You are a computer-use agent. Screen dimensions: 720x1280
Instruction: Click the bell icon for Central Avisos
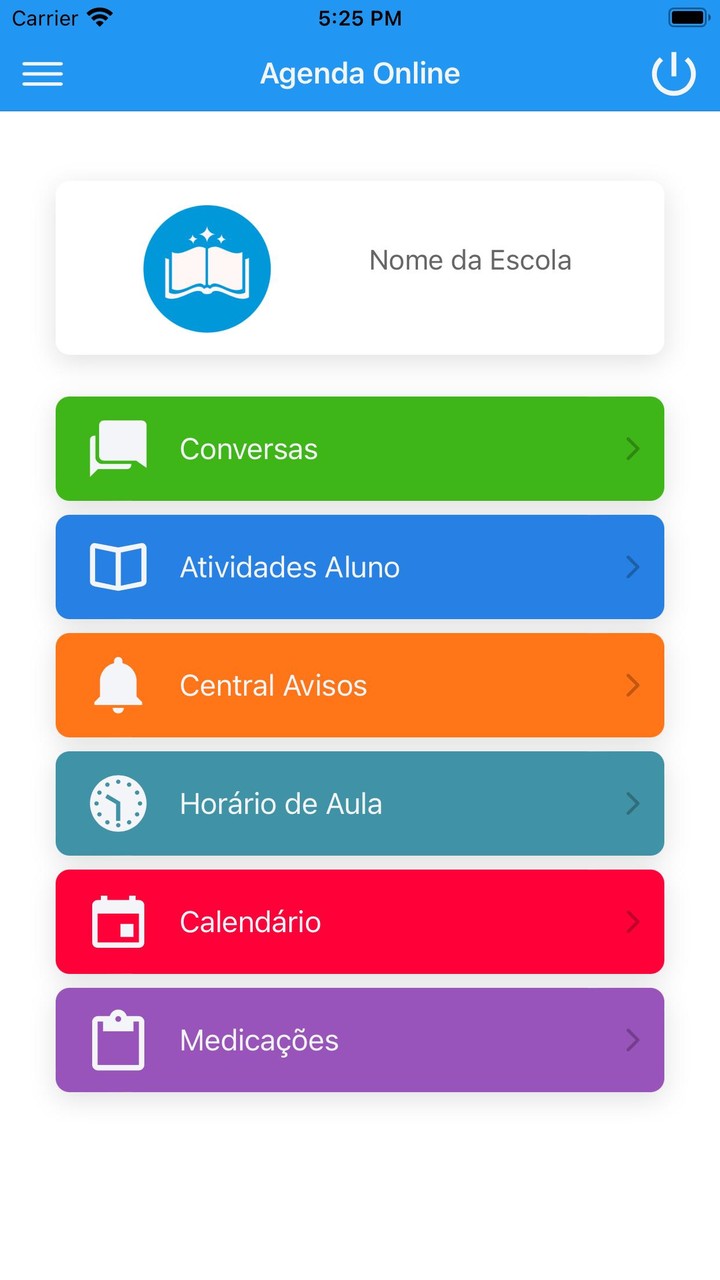117,685
